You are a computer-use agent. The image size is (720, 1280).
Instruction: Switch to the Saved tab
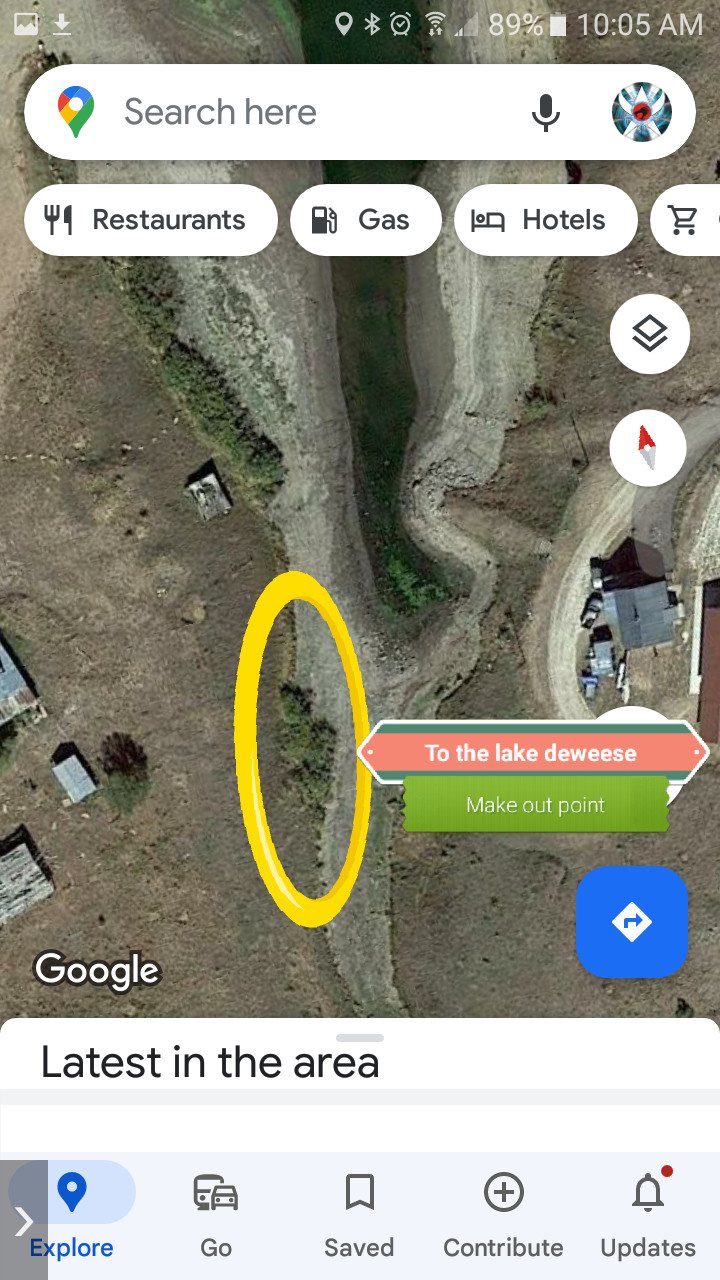tap(359, 1216)
